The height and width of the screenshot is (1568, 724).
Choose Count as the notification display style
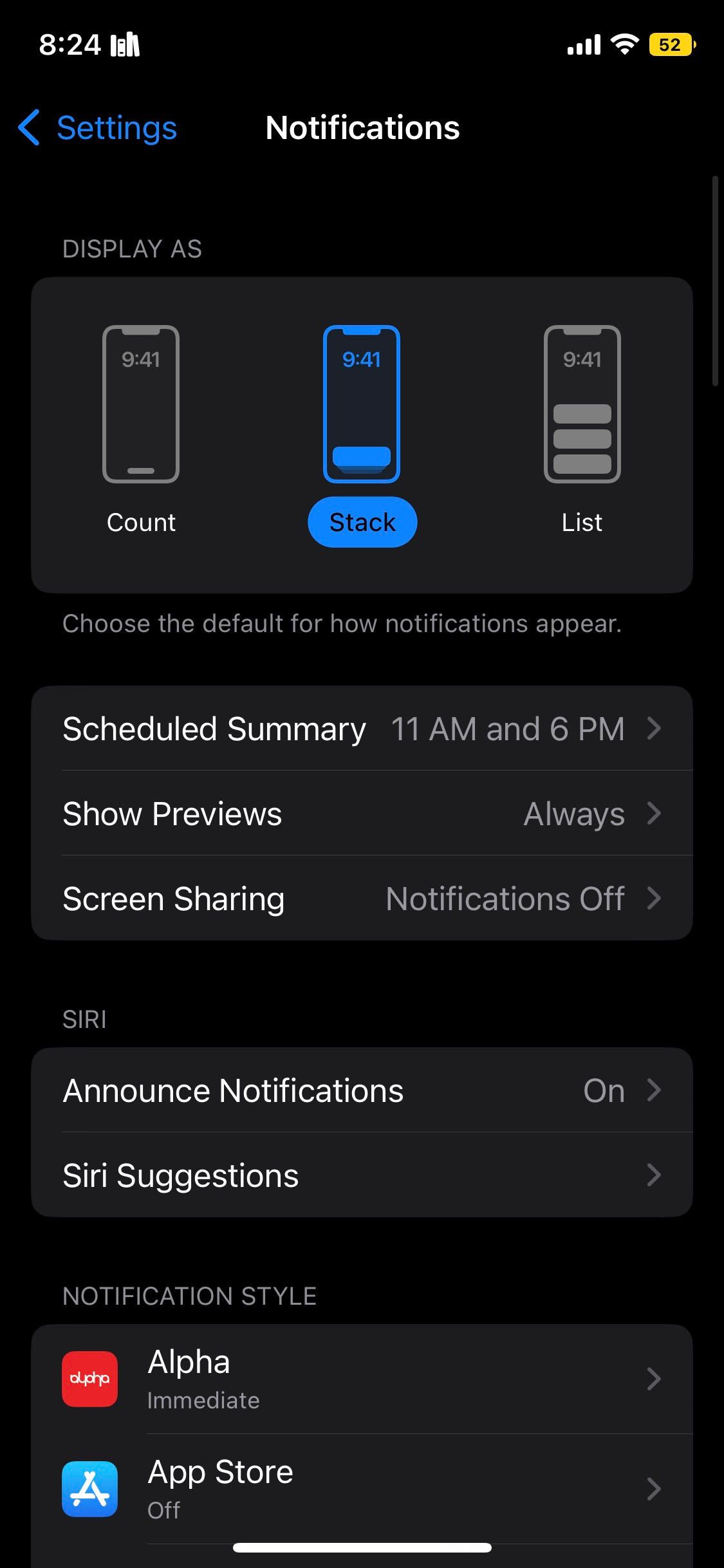tap(140, 522)
